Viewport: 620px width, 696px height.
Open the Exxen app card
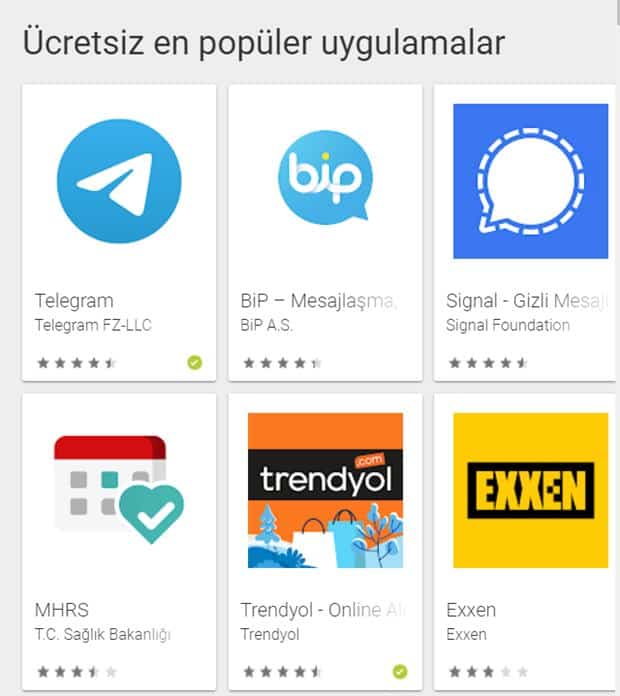(x=529, y=490)
